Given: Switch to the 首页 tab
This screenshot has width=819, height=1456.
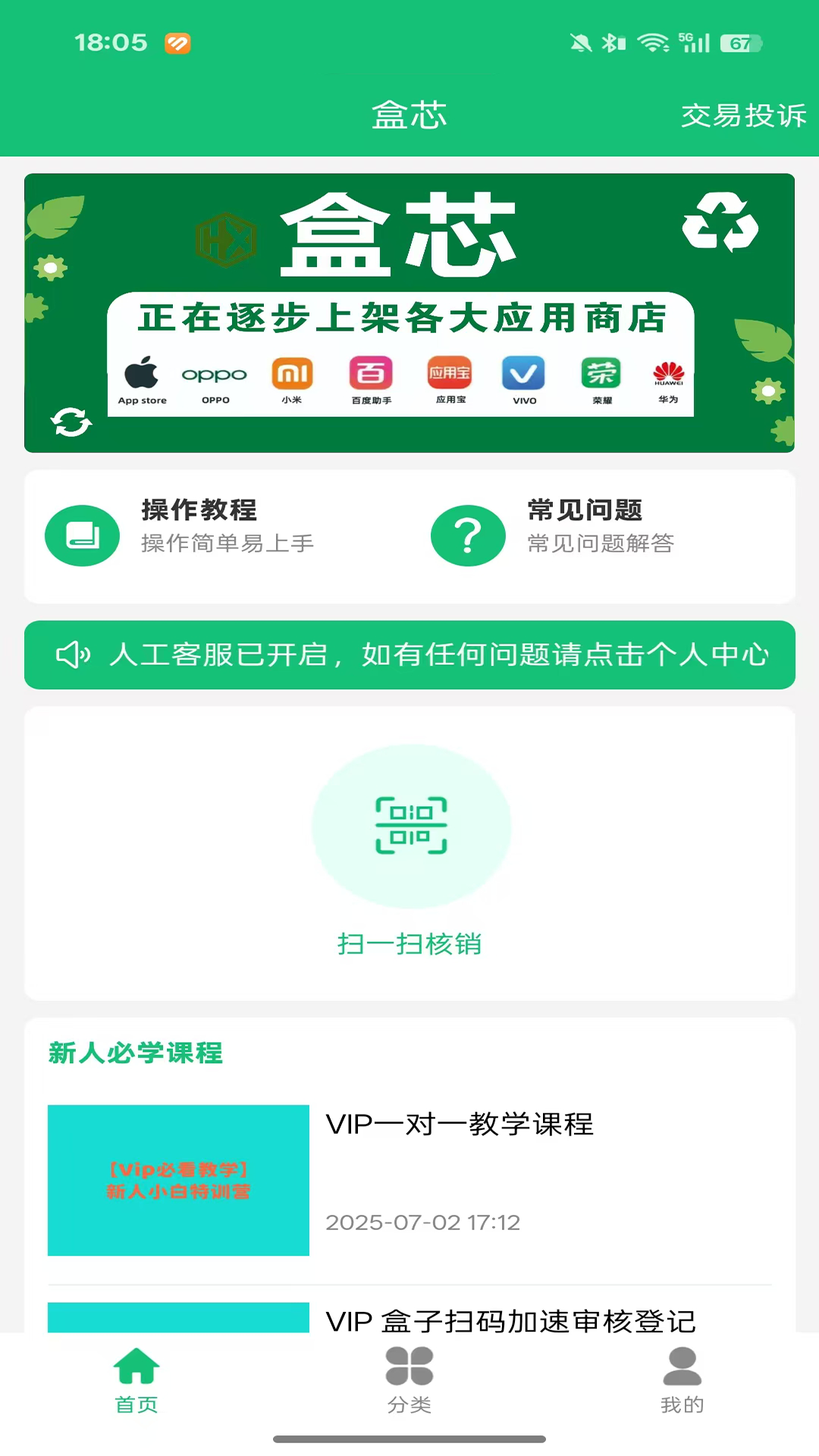Looking at the screenshot, I should 136,1380.
